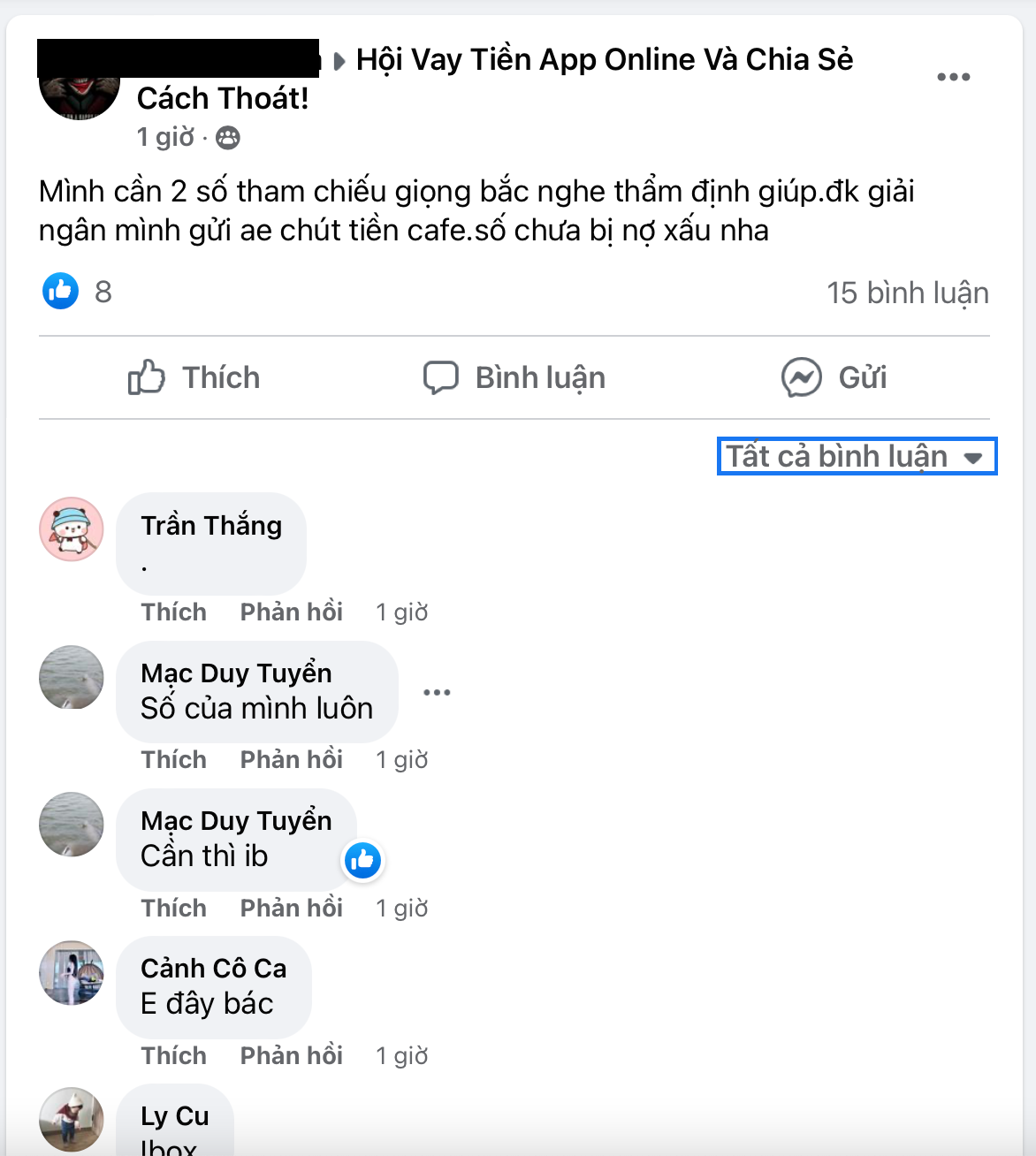Like the comment "Số của mình luôn"
The image size is (1036, 1156).
click(173, 759)
